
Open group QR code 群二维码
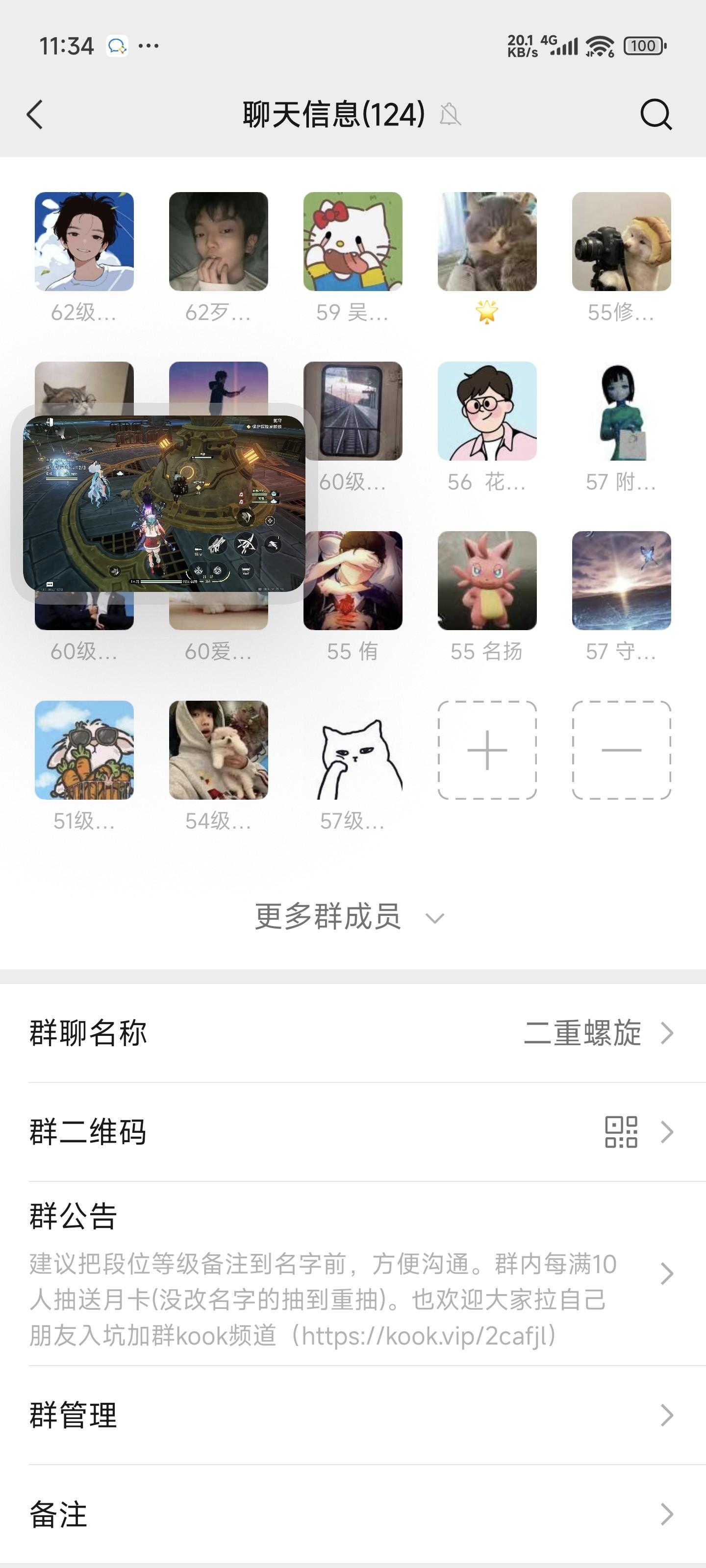click(x=353, y=1132)
